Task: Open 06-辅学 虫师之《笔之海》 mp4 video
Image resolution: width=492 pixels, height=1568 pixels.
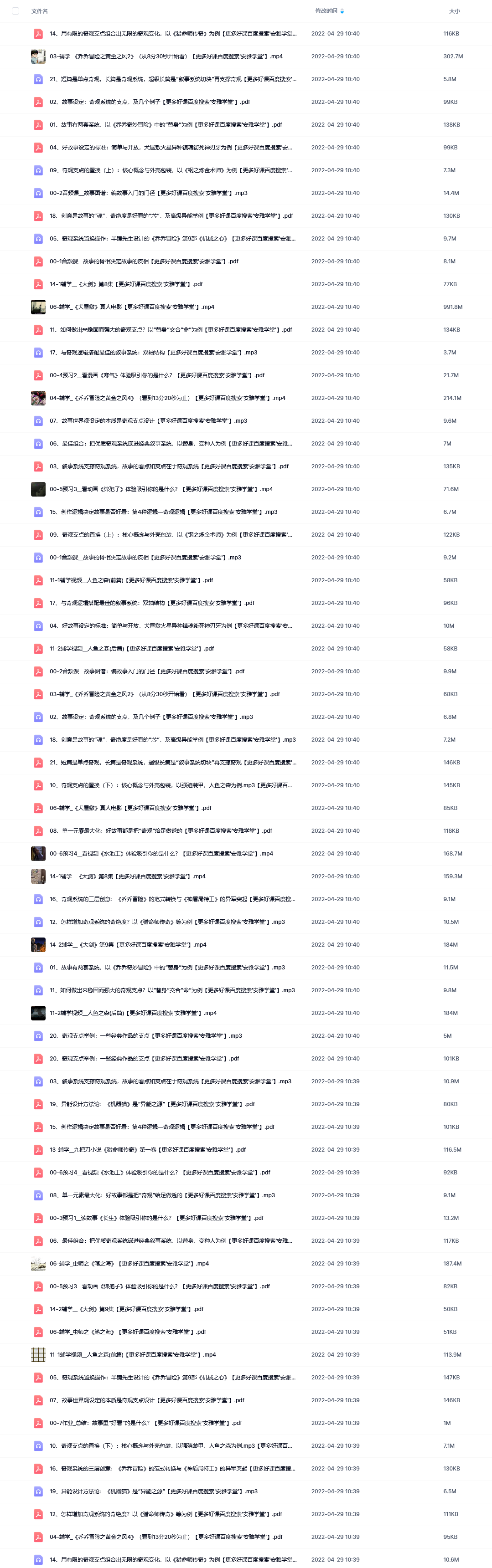Action: 129,1264
